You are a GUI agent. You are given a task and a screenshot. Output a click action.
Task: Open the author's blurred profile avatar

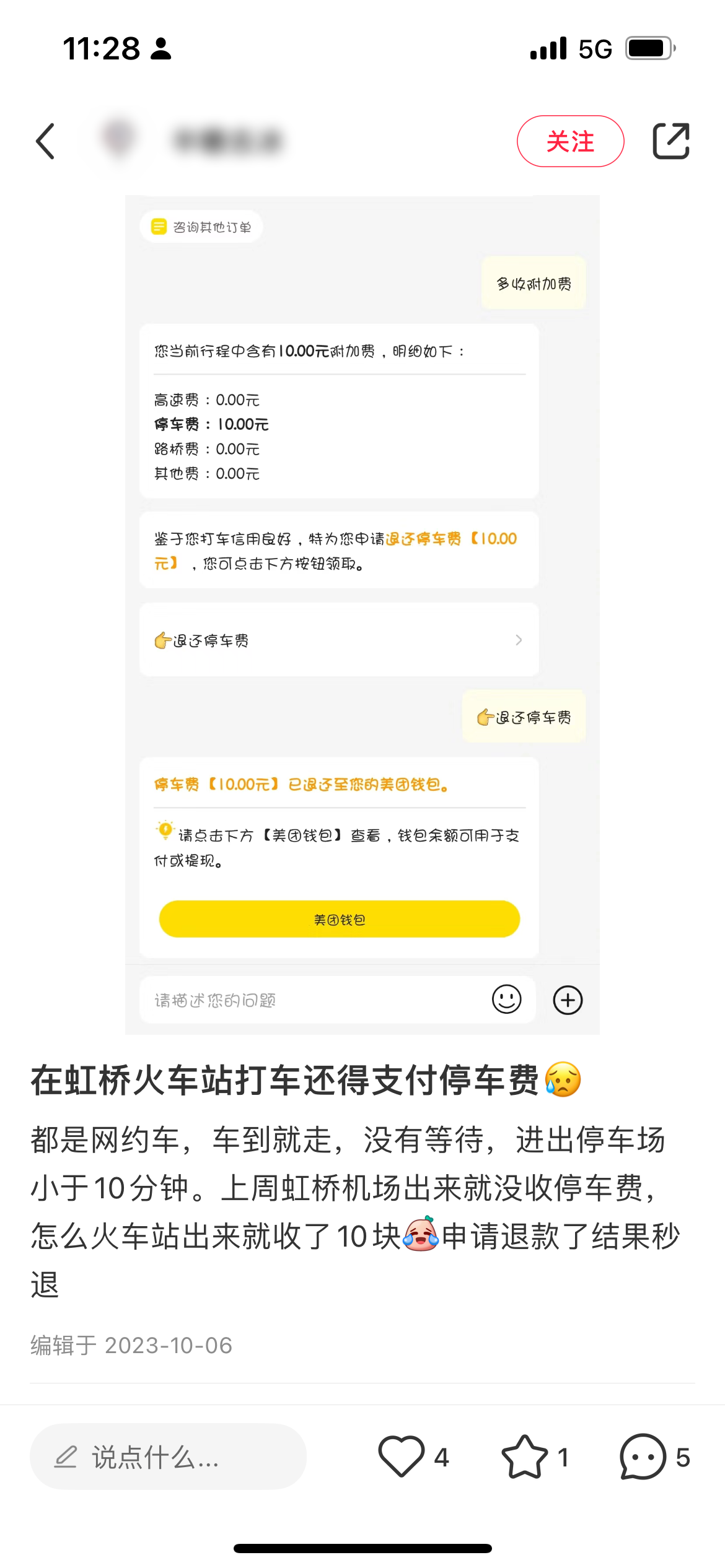pyautogui.click(x=119, y=137)
